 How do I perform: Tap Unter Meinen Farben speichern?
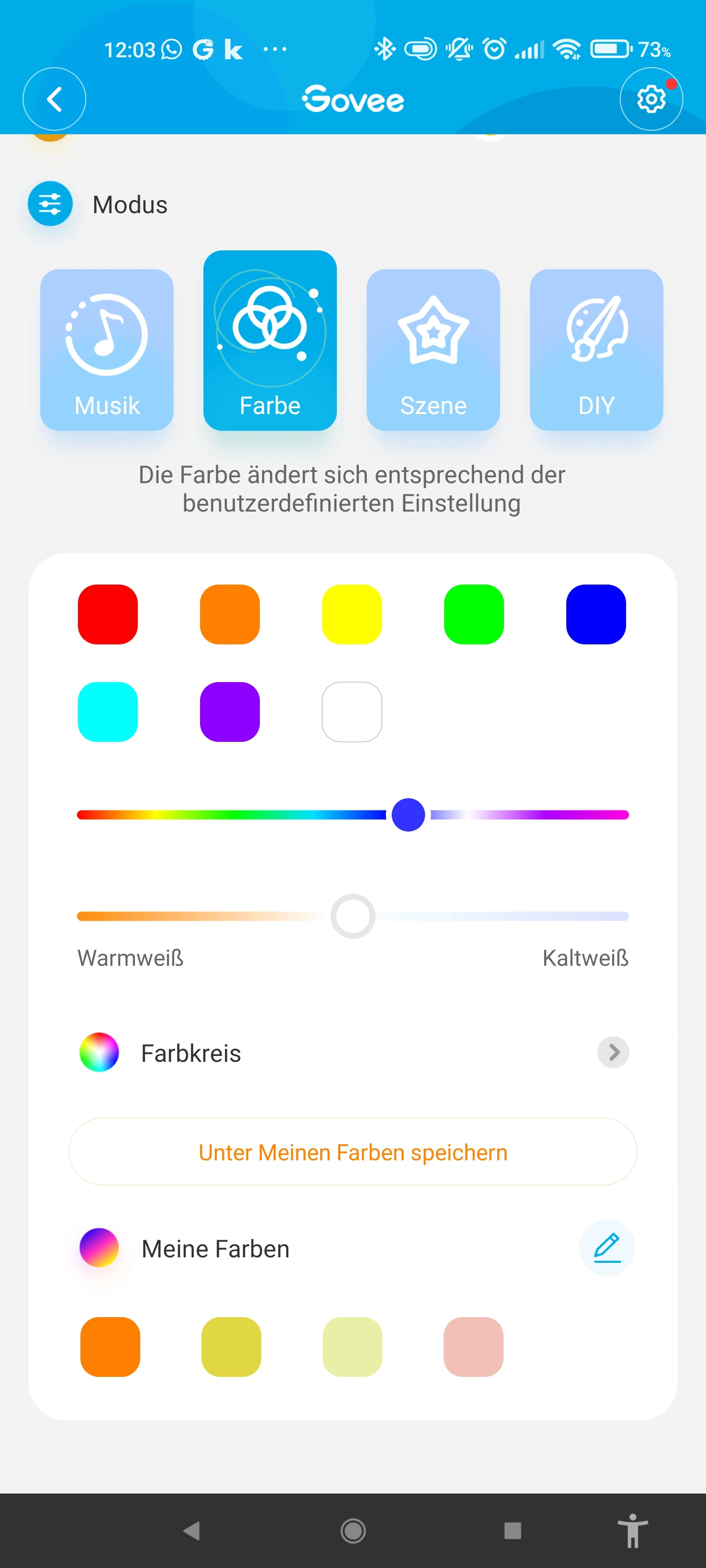coord(353,1151)
